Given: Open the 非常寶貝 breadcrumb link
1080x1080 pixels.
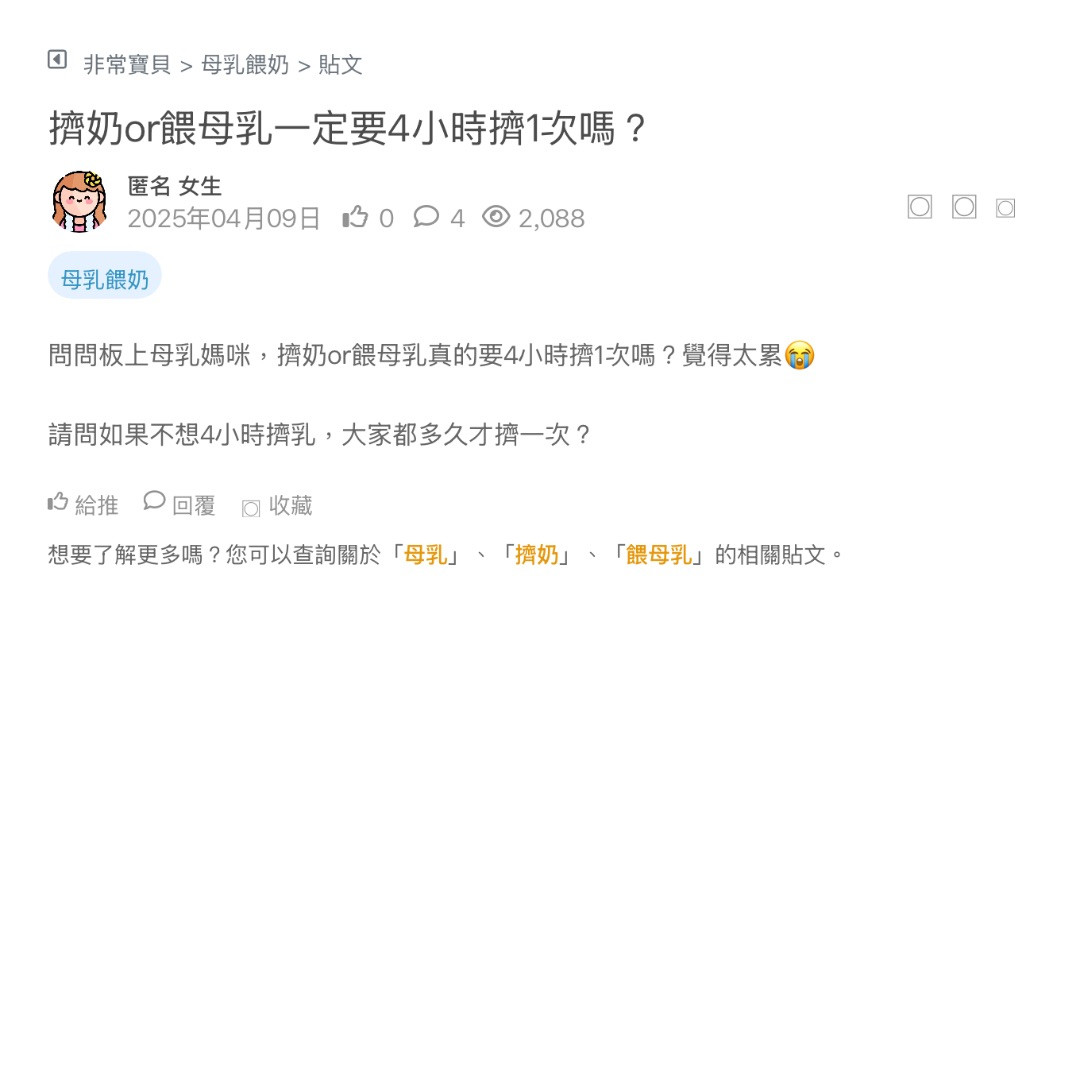Looking at the screenshot, I should click(x=127, y=65).
